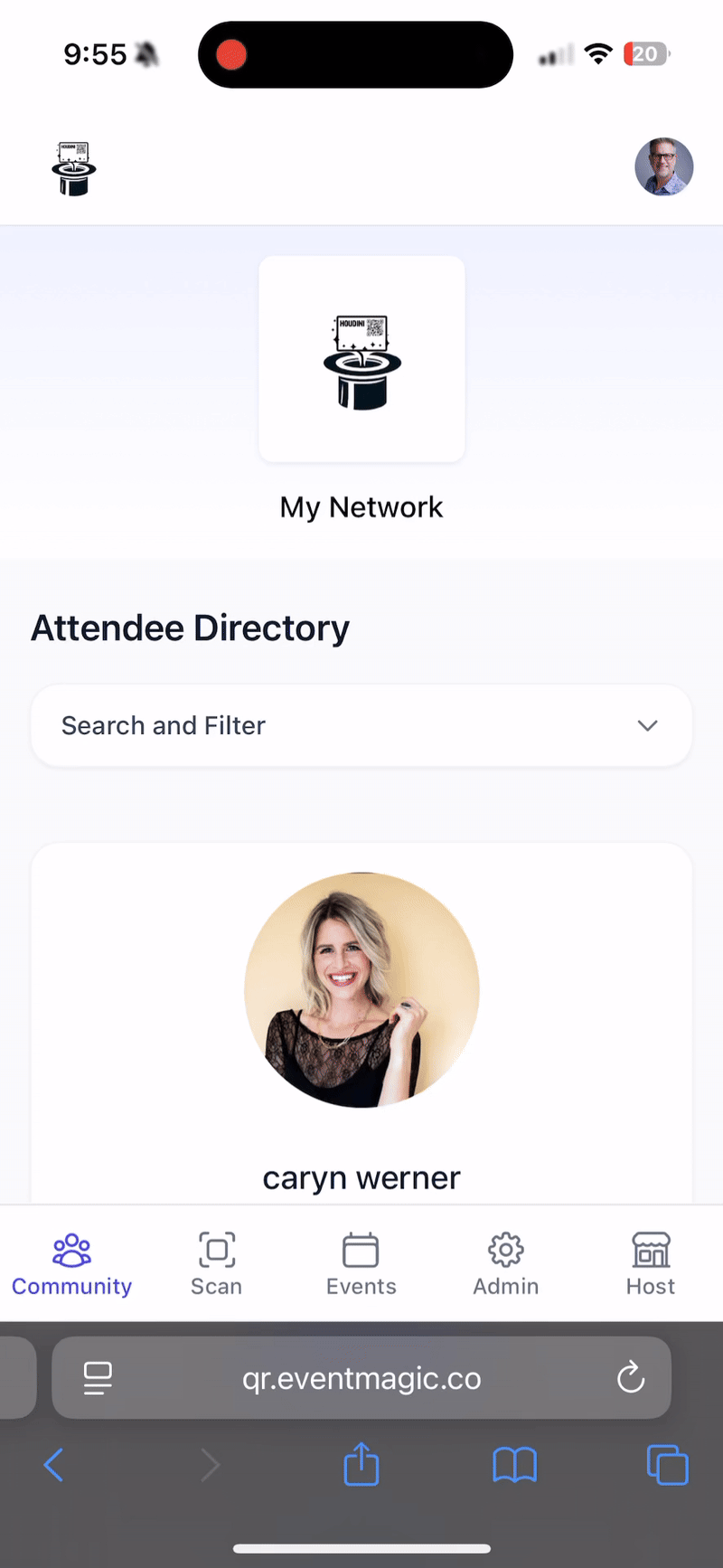The width and height of the screenshot is (723, 1568).
Task: Open the profile avatar menu
Action: 663,167
